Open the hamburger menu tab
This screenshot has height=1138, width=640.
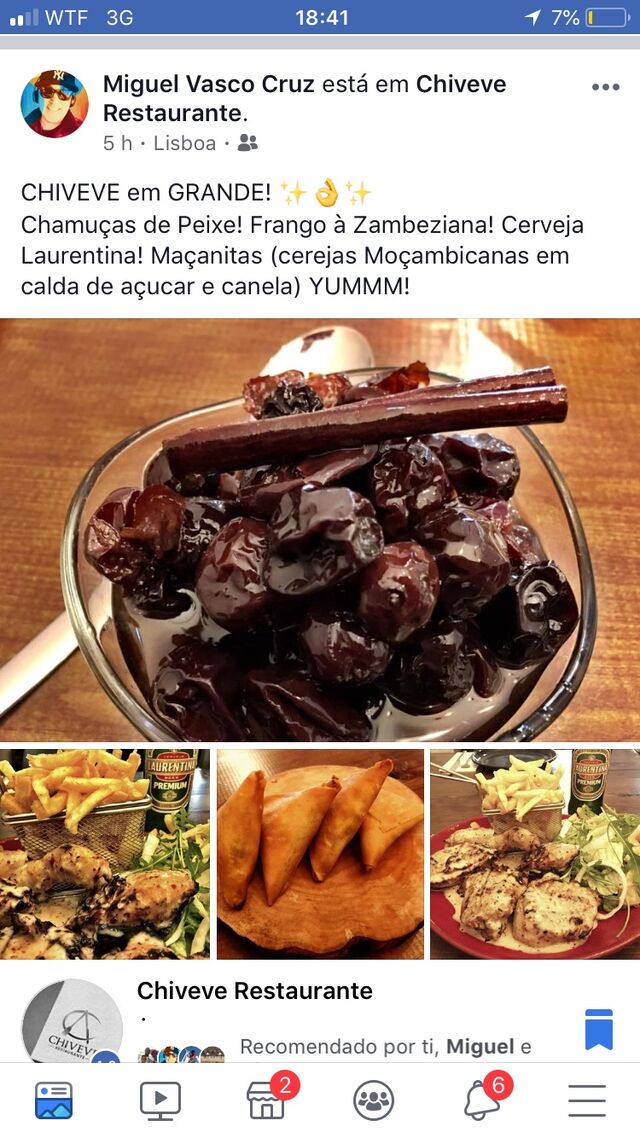click(587, 1100)
